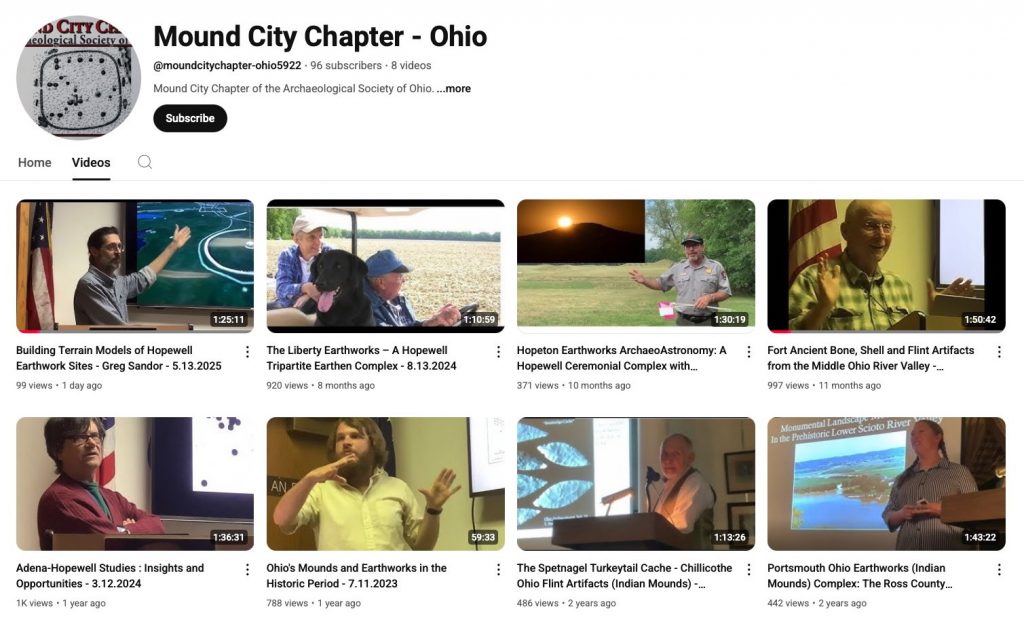Open options menu for Fort Ancient video
The image size is (1024, 624).
pos(998,352)
